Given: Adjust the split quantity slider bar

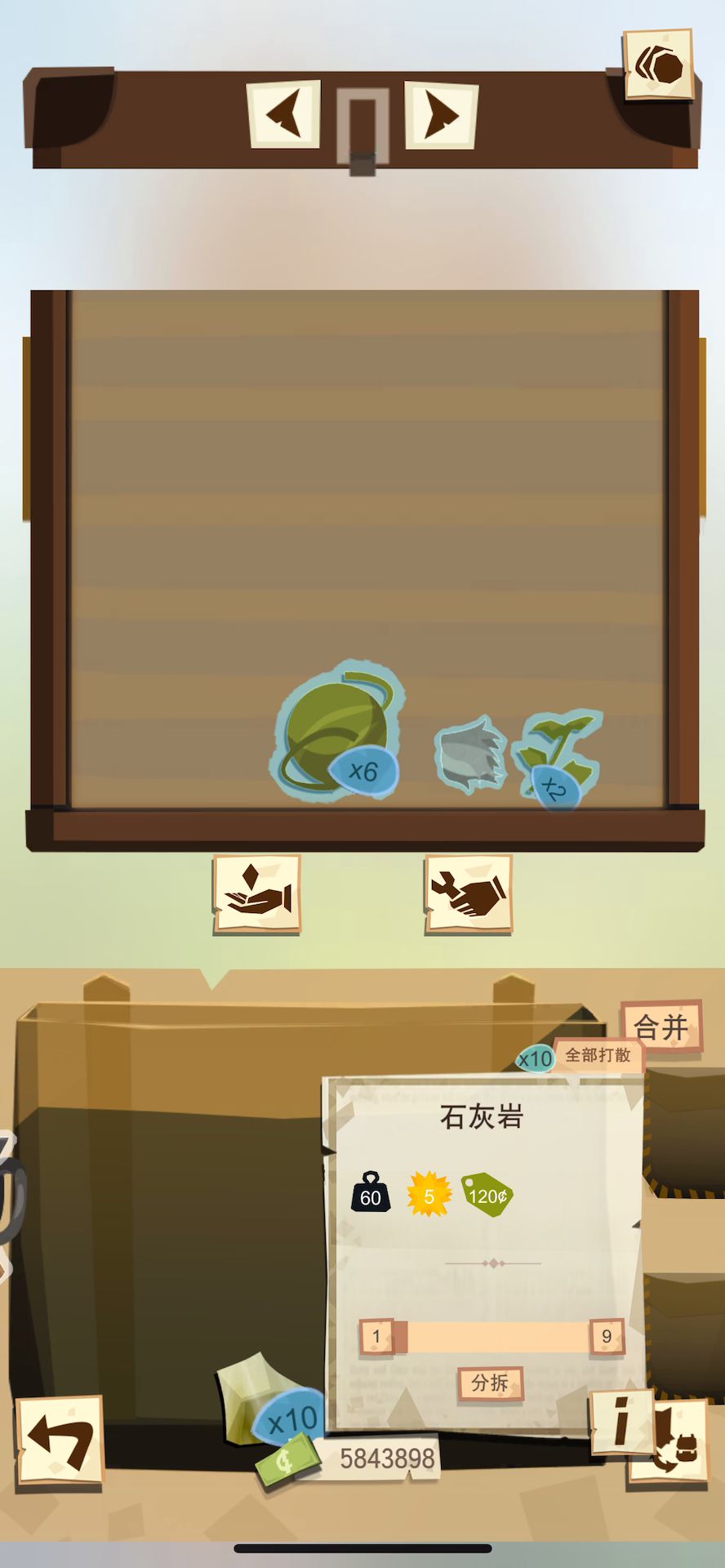Looking at the screenshot, I should pyautogui.click(x=492, y=1337).
